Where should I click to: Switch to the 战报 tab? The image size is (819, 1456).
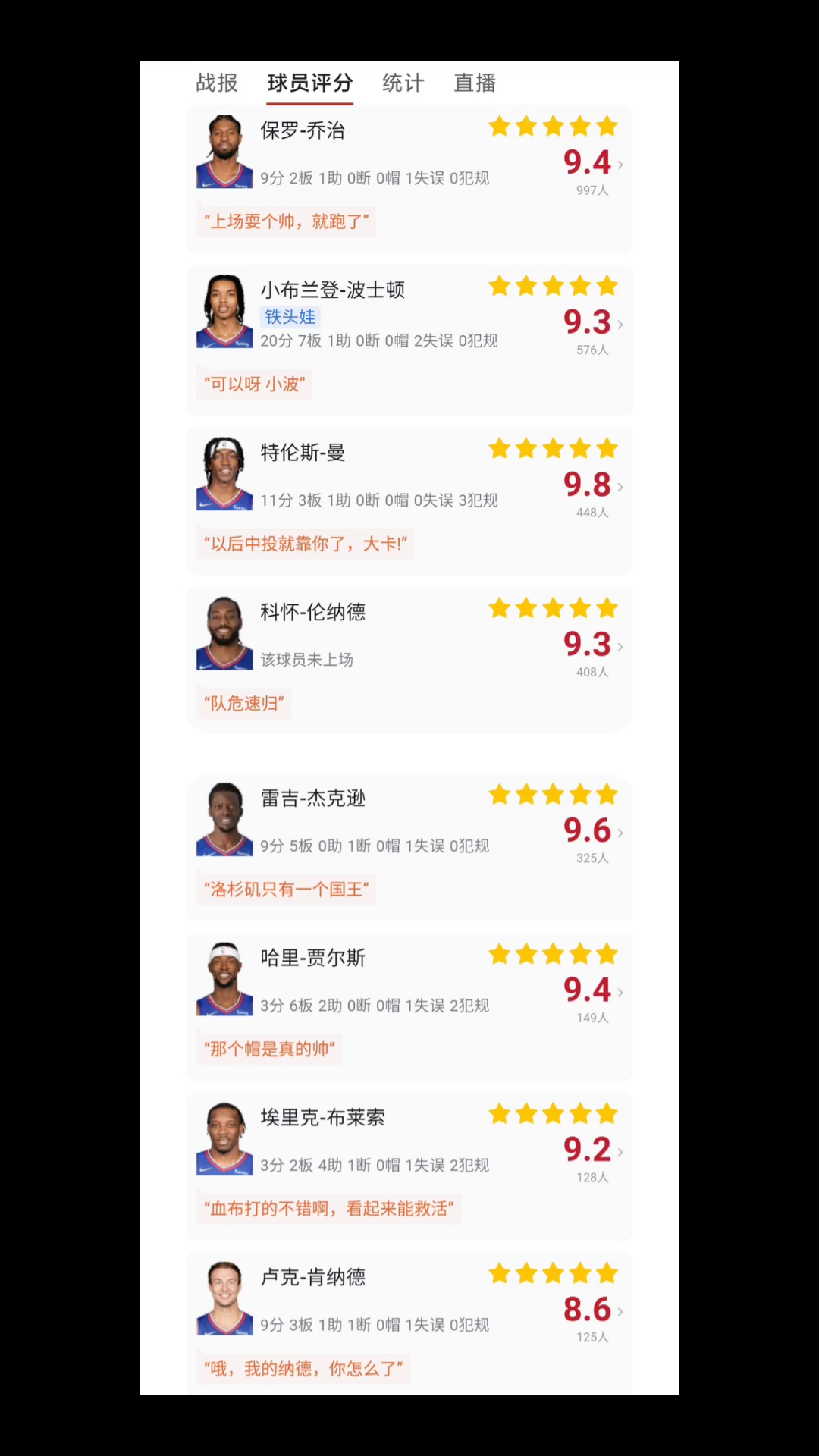(217, 83)
